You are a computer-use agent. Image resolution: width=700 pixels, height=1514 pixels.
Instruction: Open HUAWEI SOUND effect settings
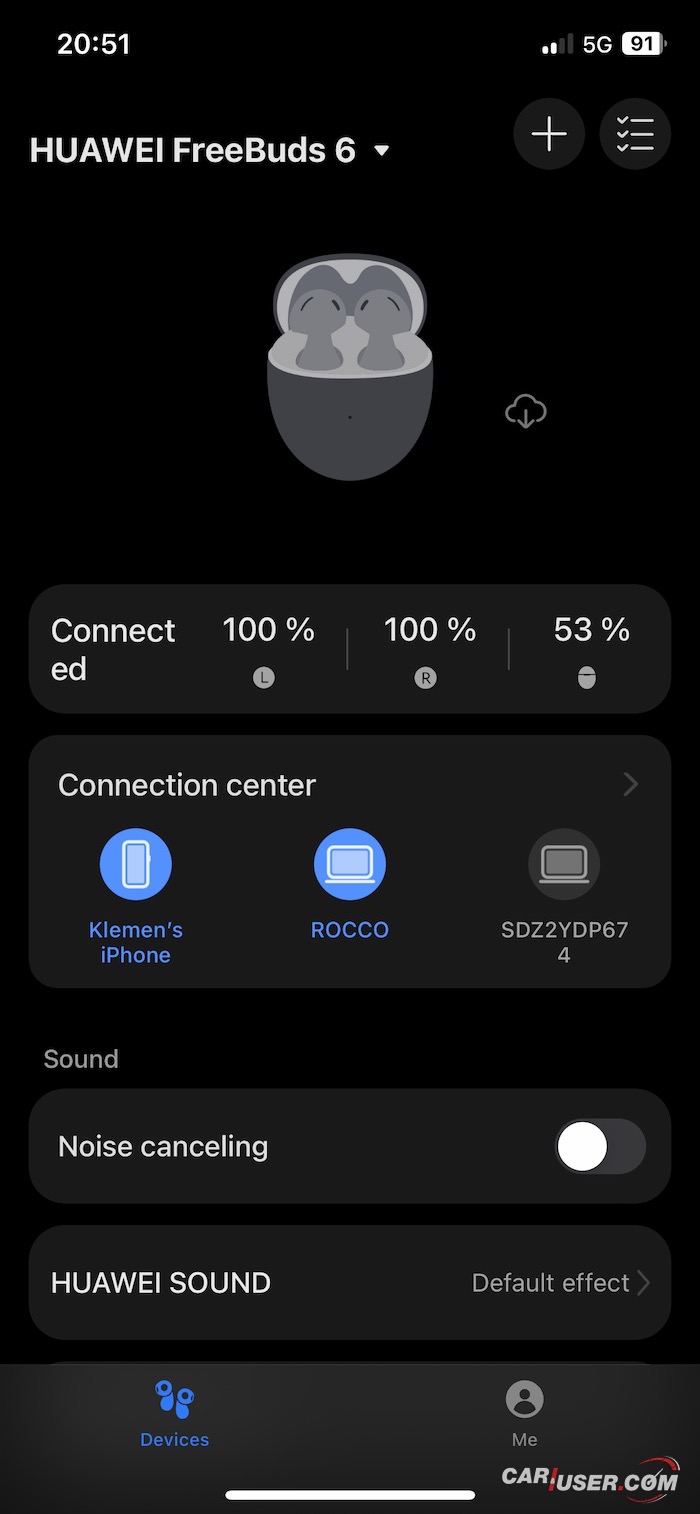350,1283
